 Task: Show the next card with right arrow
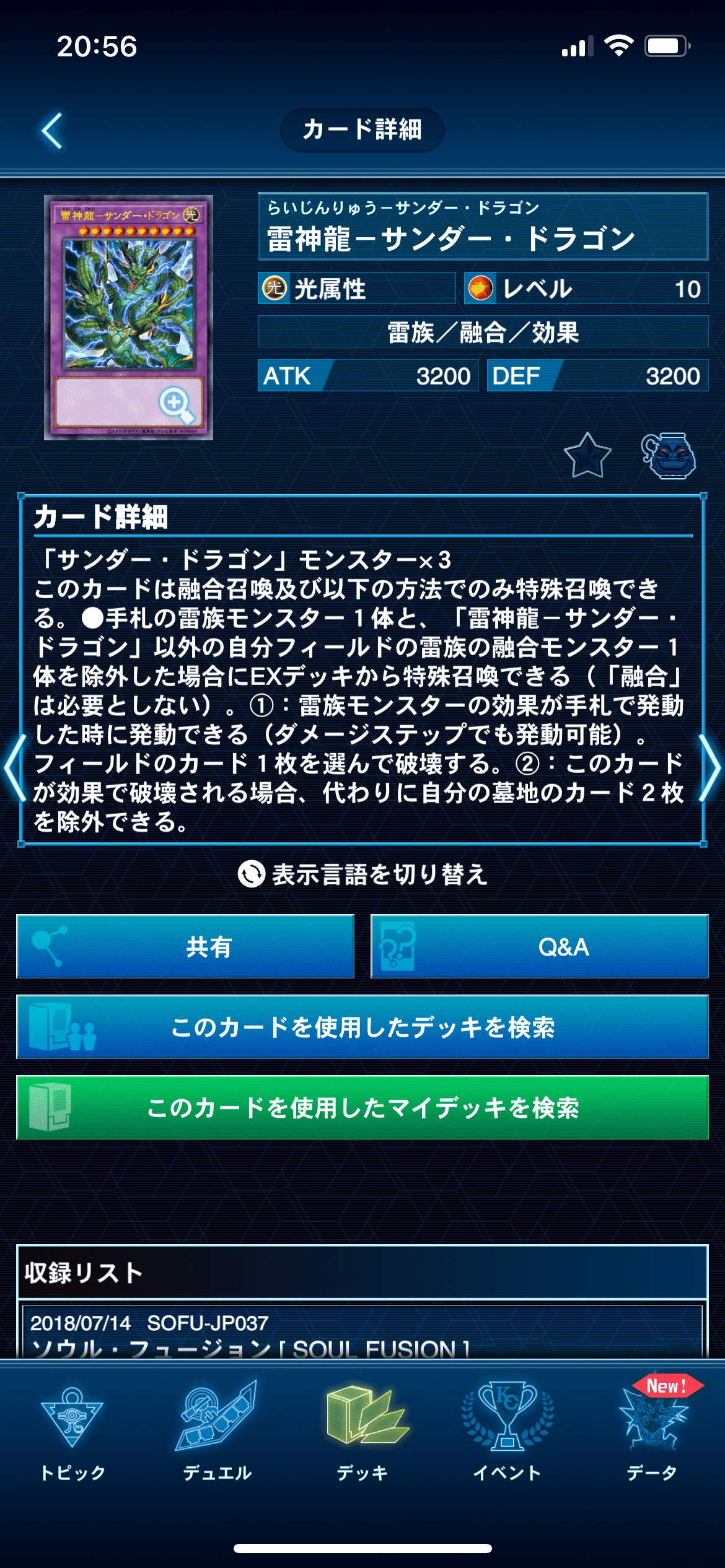[710, 768]
